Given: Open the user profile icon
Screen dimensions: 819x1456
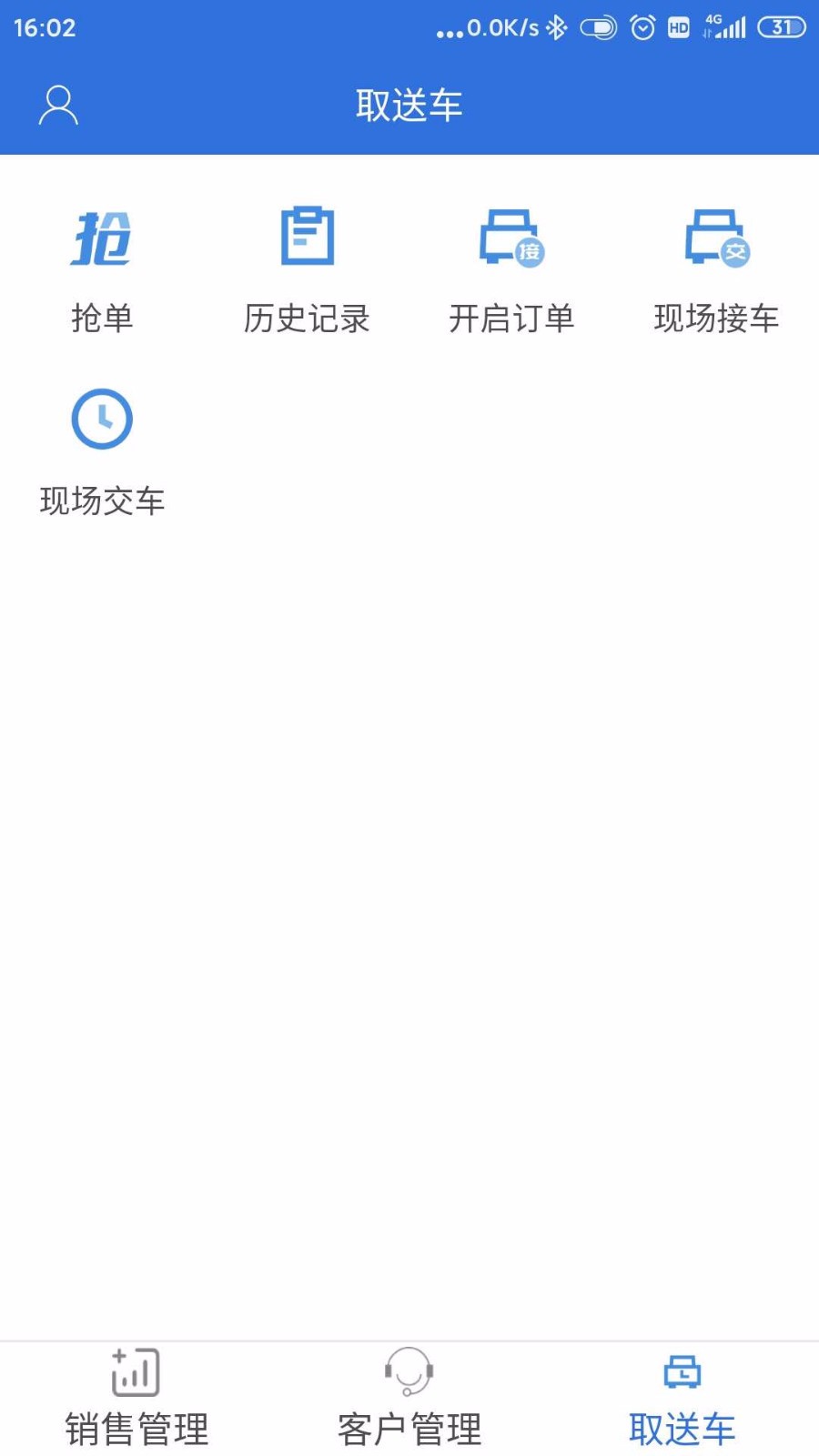Looking at the screenshot, I should coord(58,104).
